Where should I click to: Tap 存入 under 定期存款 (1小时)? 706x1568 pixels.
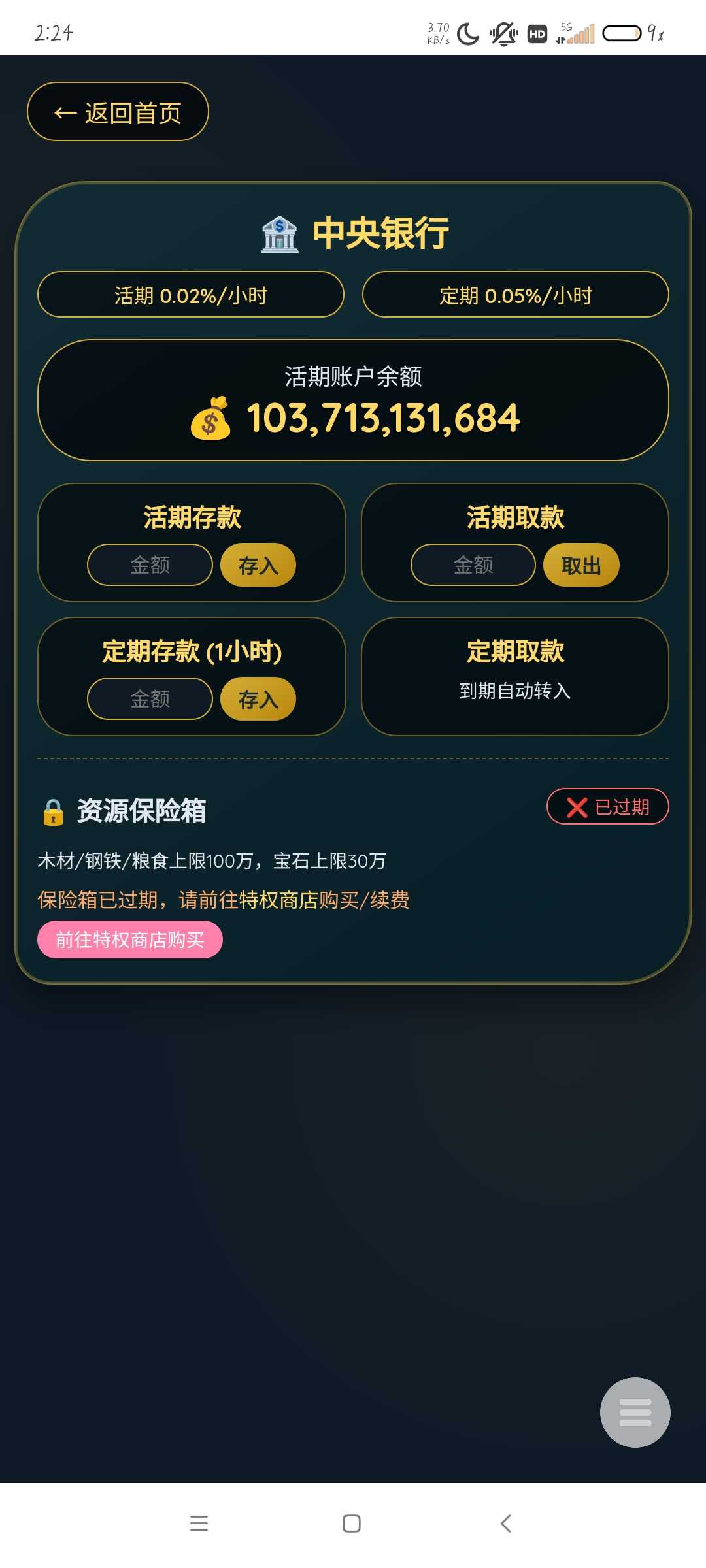tap(258, 699)
